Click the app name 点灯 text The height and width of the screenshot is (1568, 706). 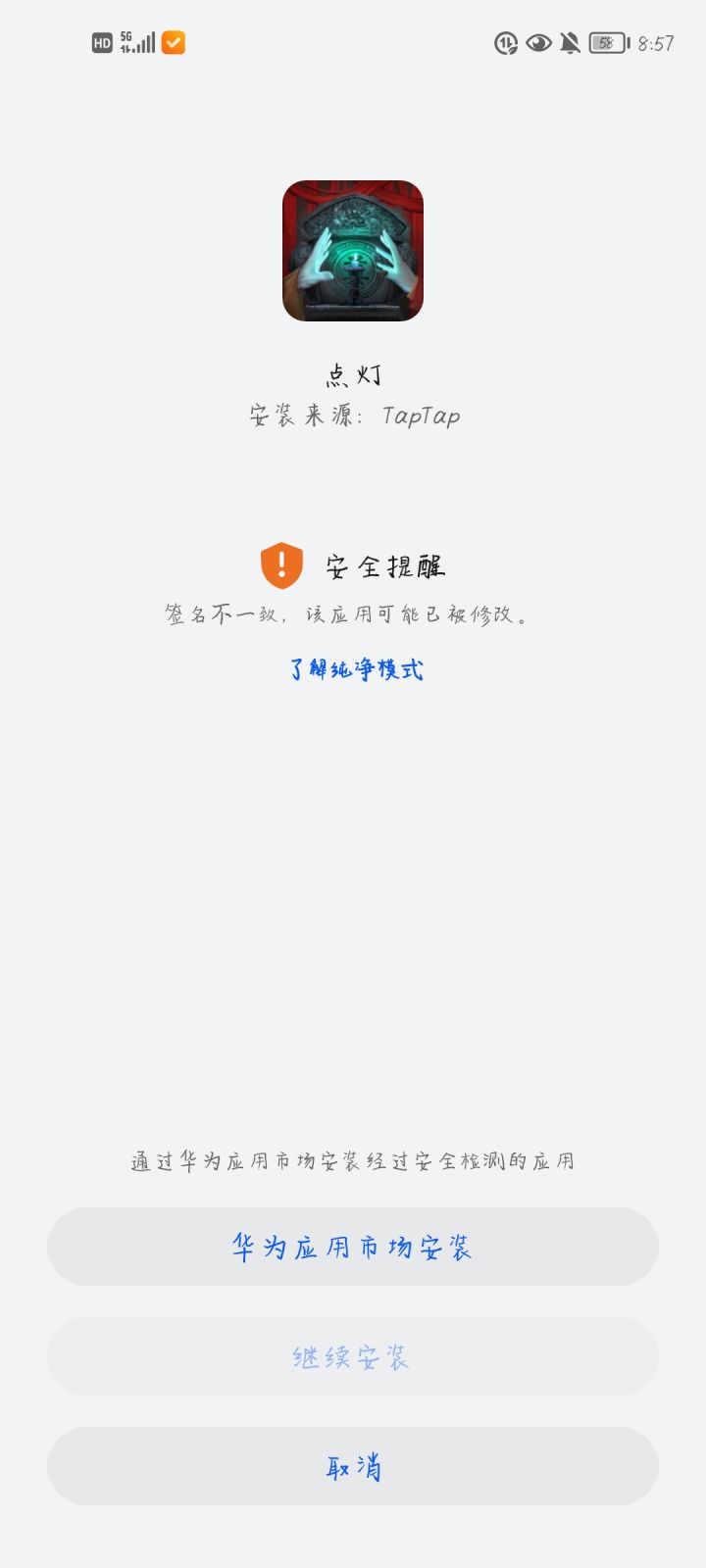[353, 373]
